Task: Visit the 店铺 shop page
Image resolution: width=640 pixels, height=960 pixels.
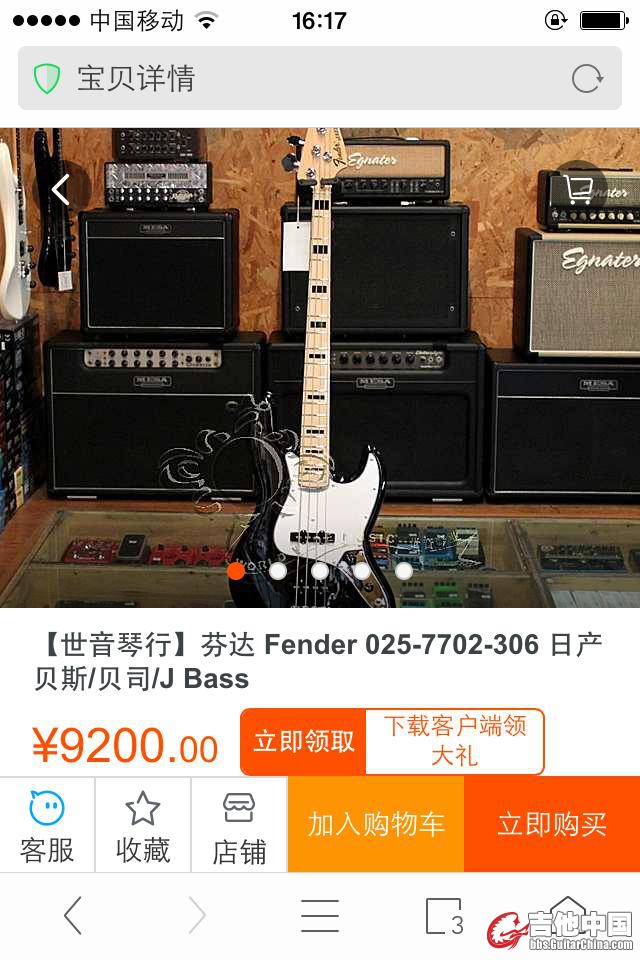Action: click(239, 826)
